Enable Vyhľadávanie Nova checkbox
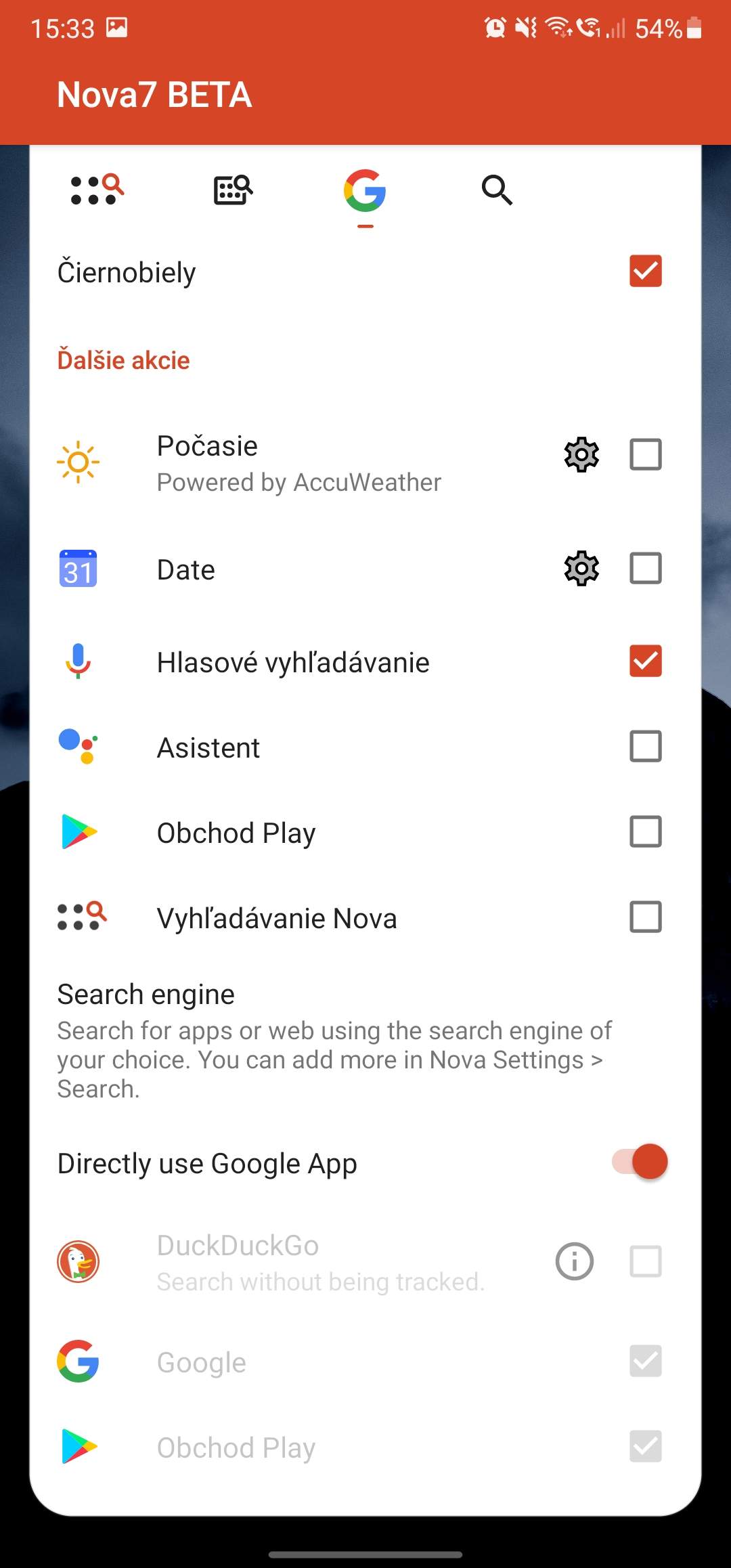This screenshot has width=731, height=1568. pos(645,917)
